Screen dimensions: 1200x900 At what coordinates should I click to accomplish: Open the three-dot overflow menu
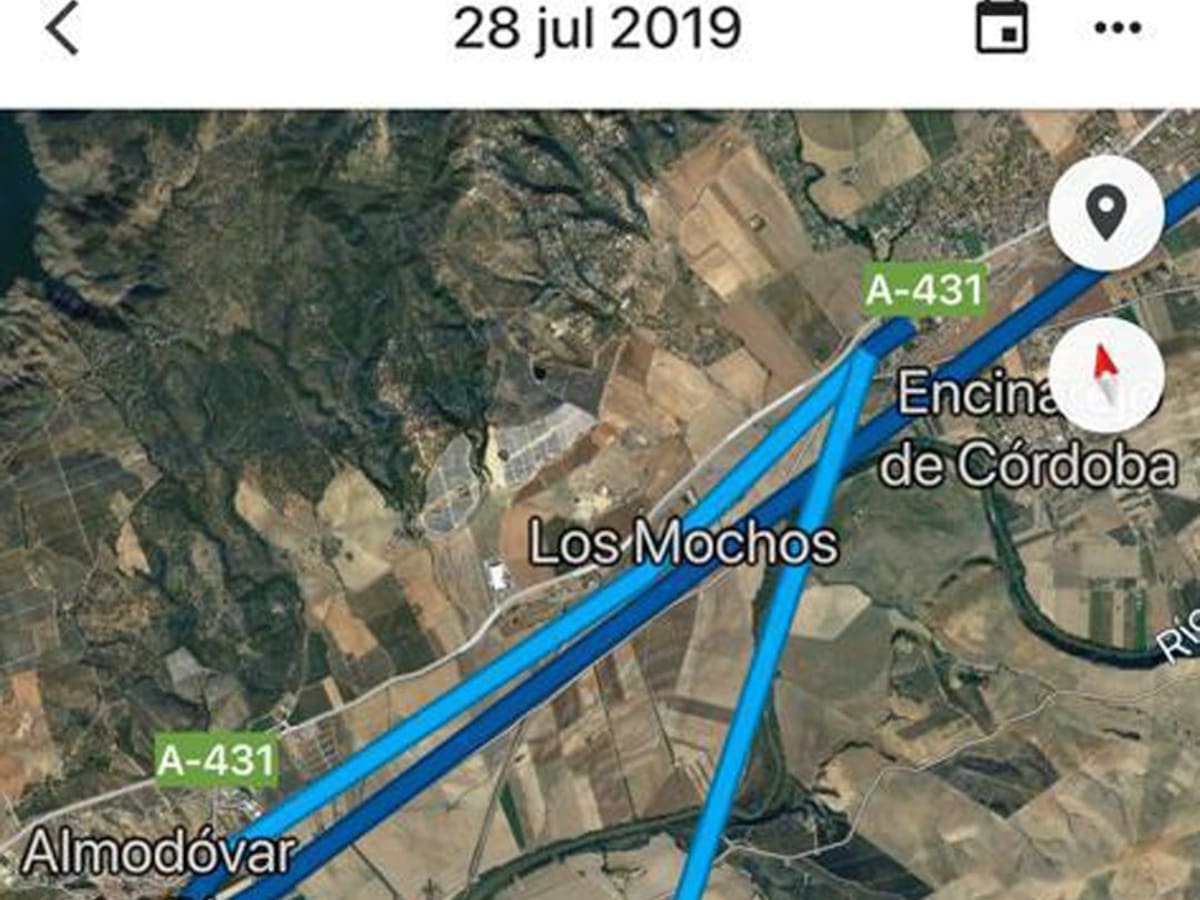point(1117,28)
